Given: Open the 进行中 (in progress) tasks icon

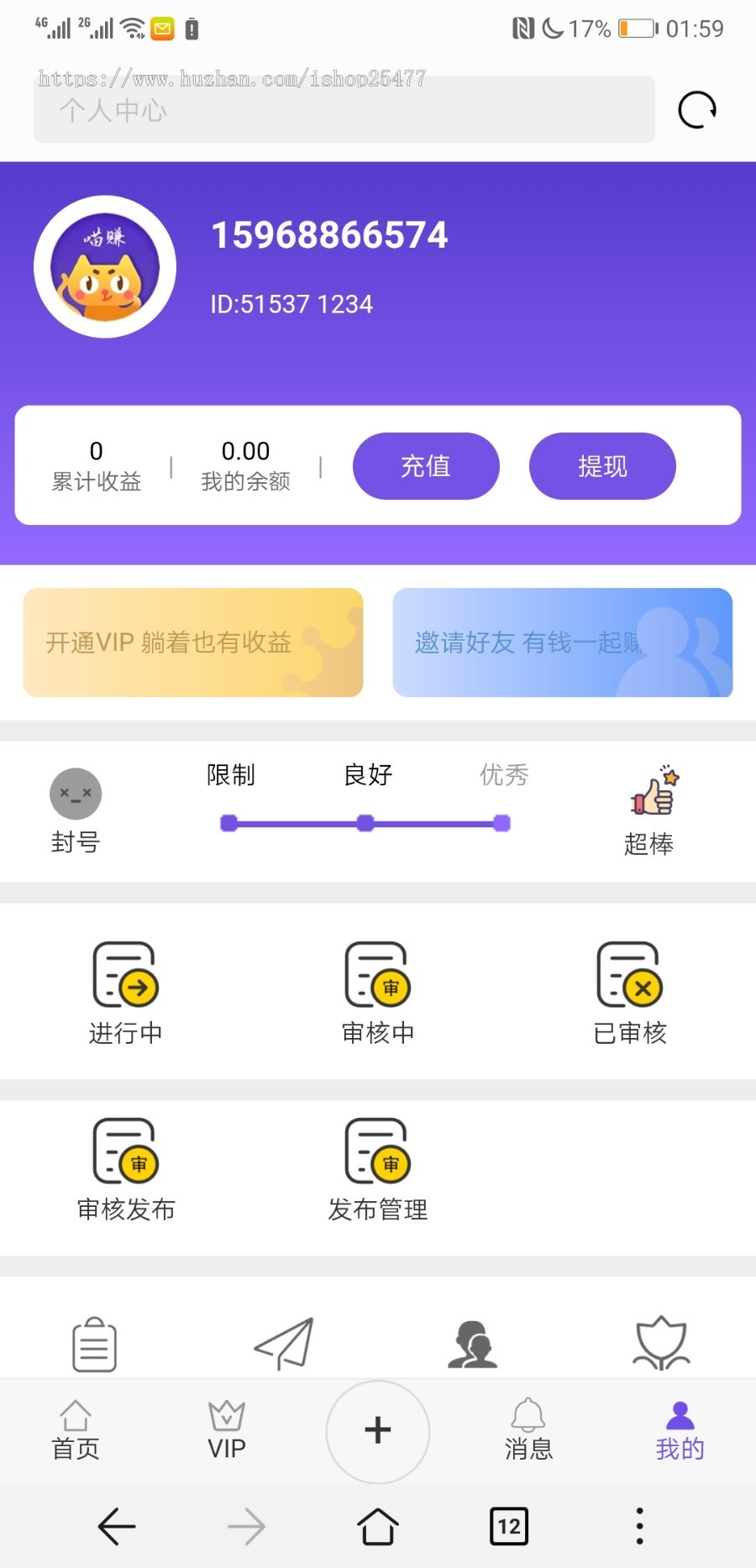Looking at the screenshot, I should [124, 991].
